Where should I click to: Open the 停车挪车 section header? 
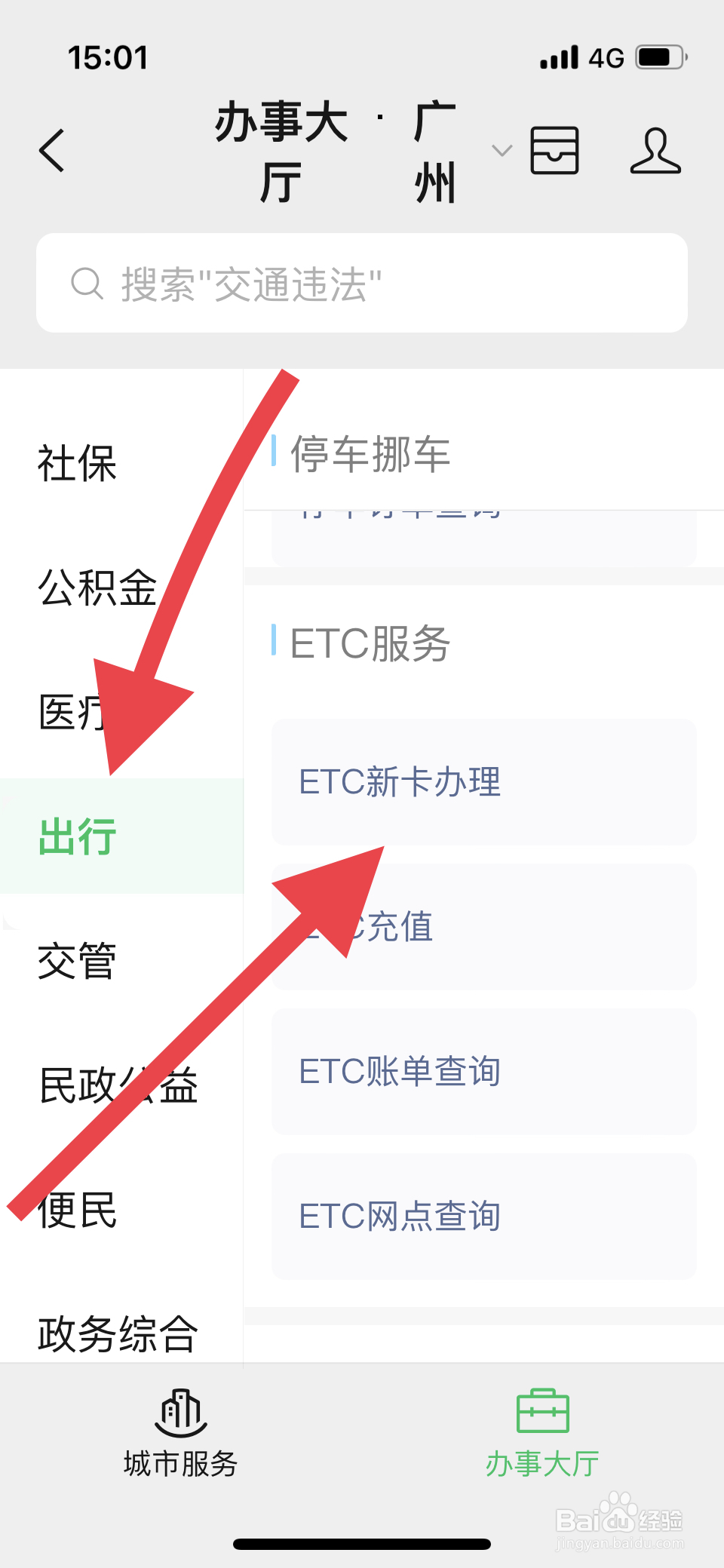[370, 453]
